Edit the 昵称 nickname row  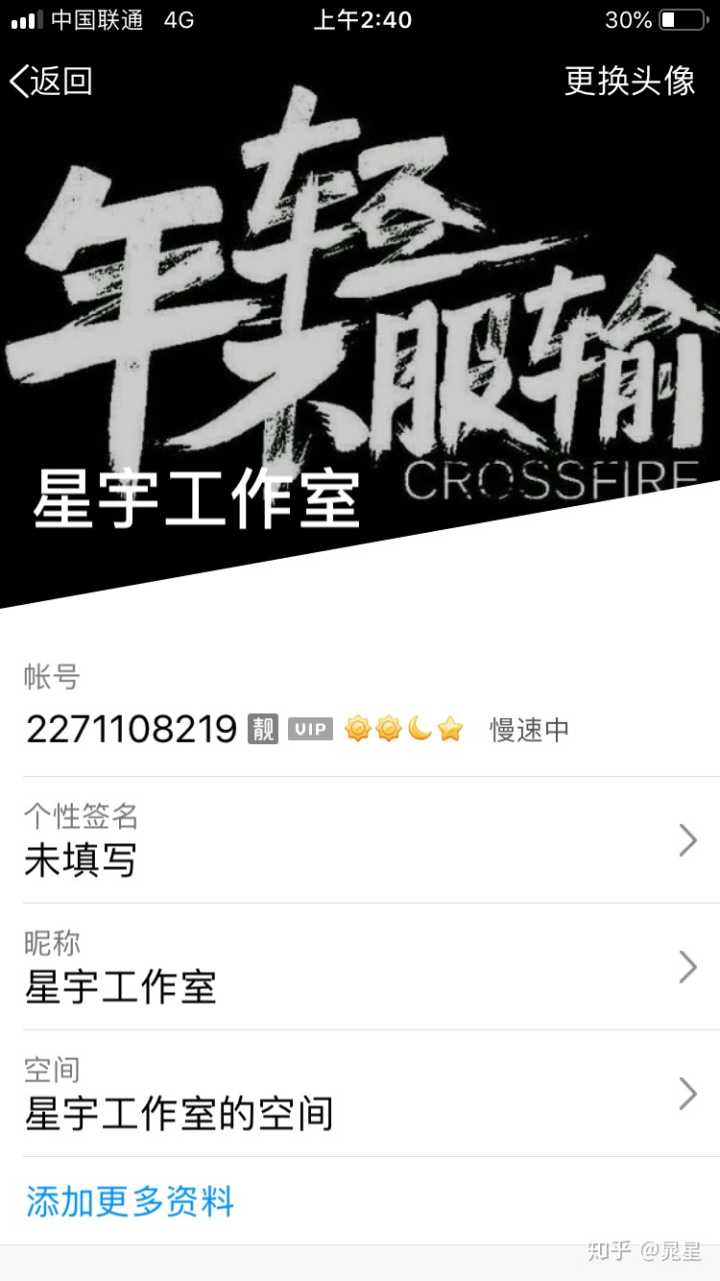point(360,967)
